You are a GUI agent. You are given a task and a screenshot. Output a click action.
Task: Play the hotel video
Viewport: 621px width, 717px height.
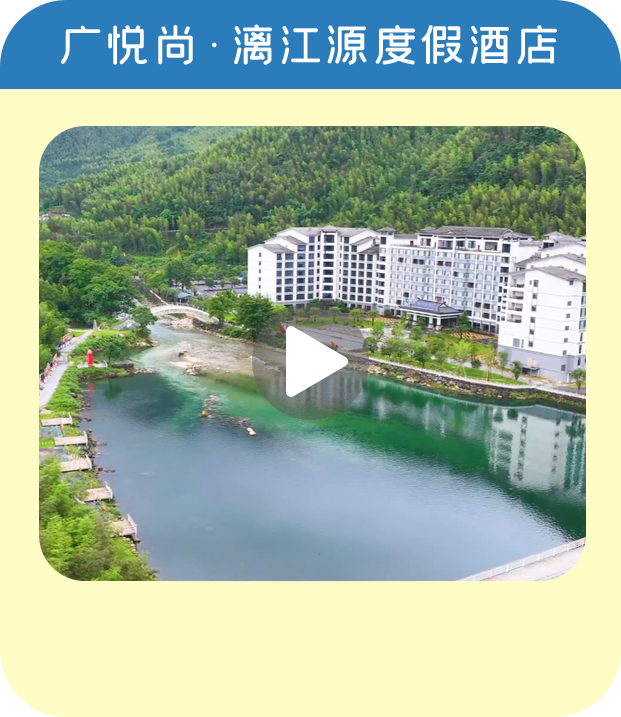click(x=312, y=362)
